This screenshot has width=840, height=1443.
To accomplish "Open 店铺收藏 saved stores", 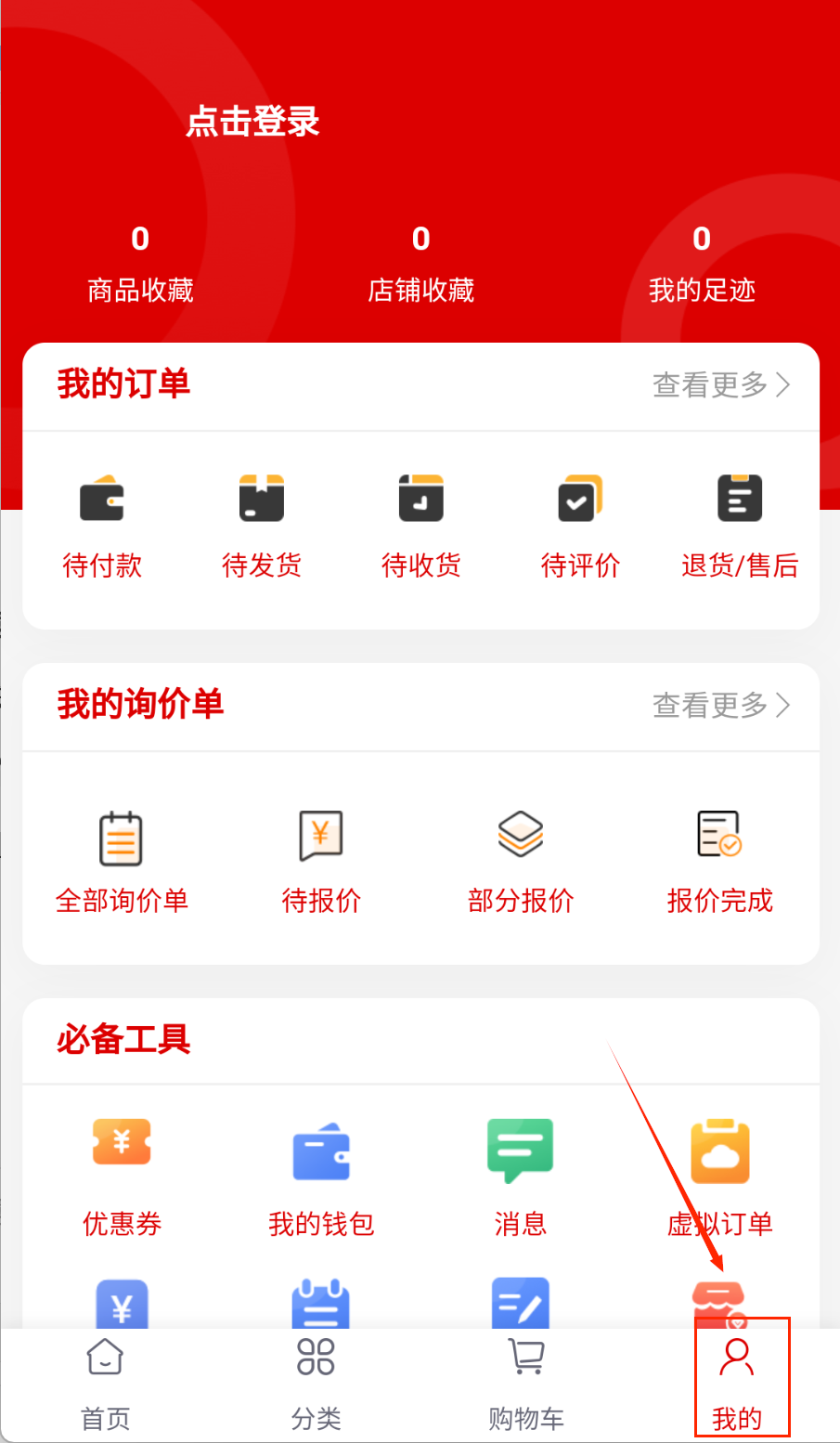I will tap(420, 266).
